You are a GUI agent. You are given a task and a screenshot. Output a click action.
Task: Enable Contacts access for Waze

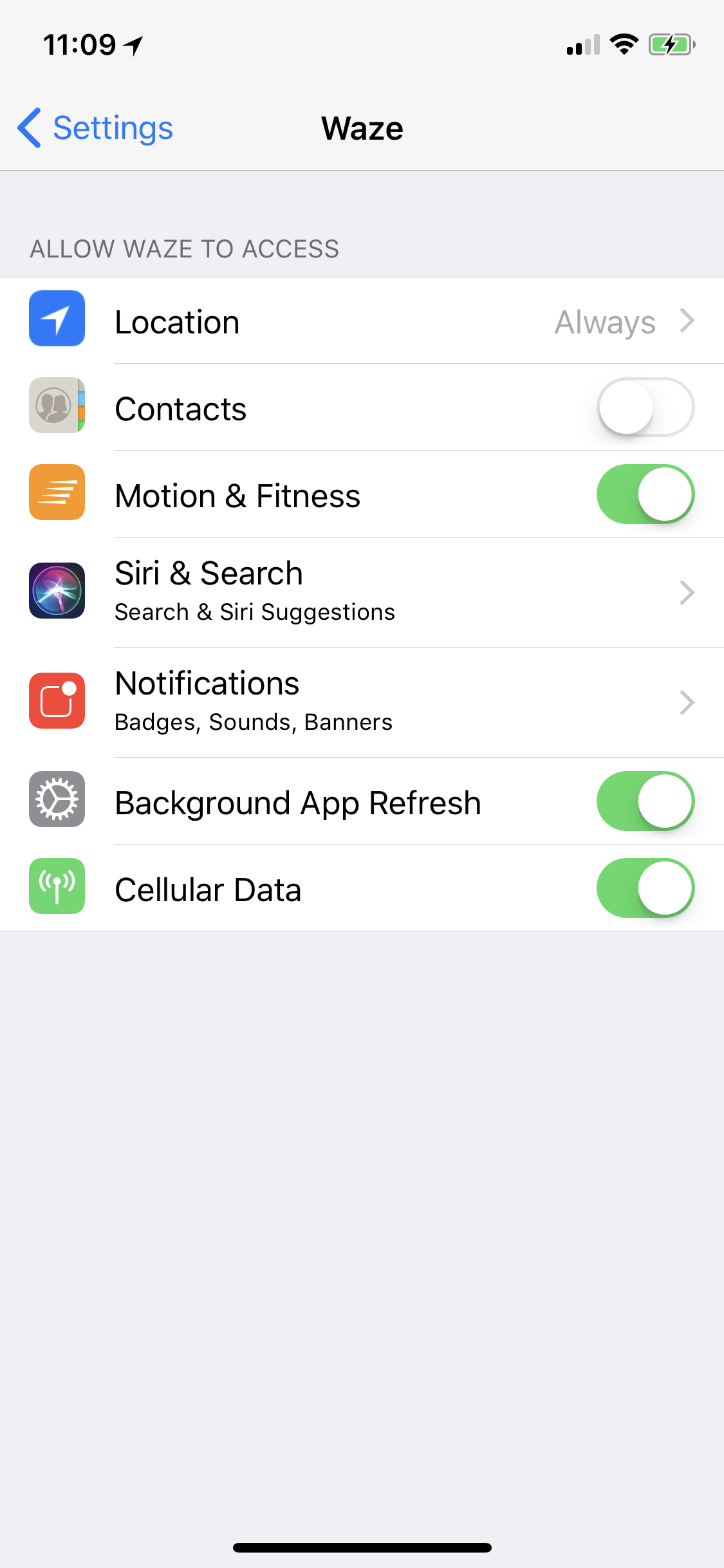[x=645, y=407]
